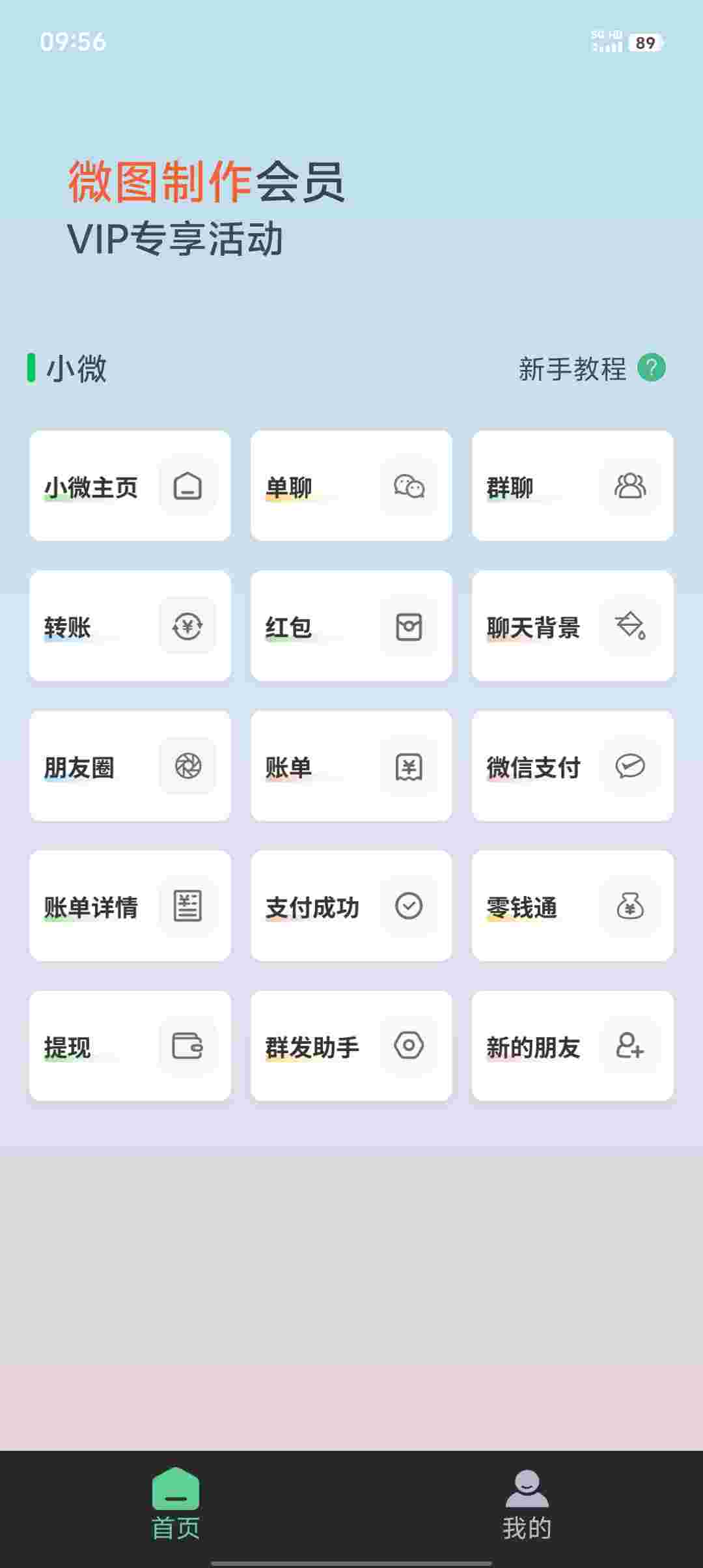
Task: Tap the 转账 card
Action: pyautogui.click(x=130, y=626)
